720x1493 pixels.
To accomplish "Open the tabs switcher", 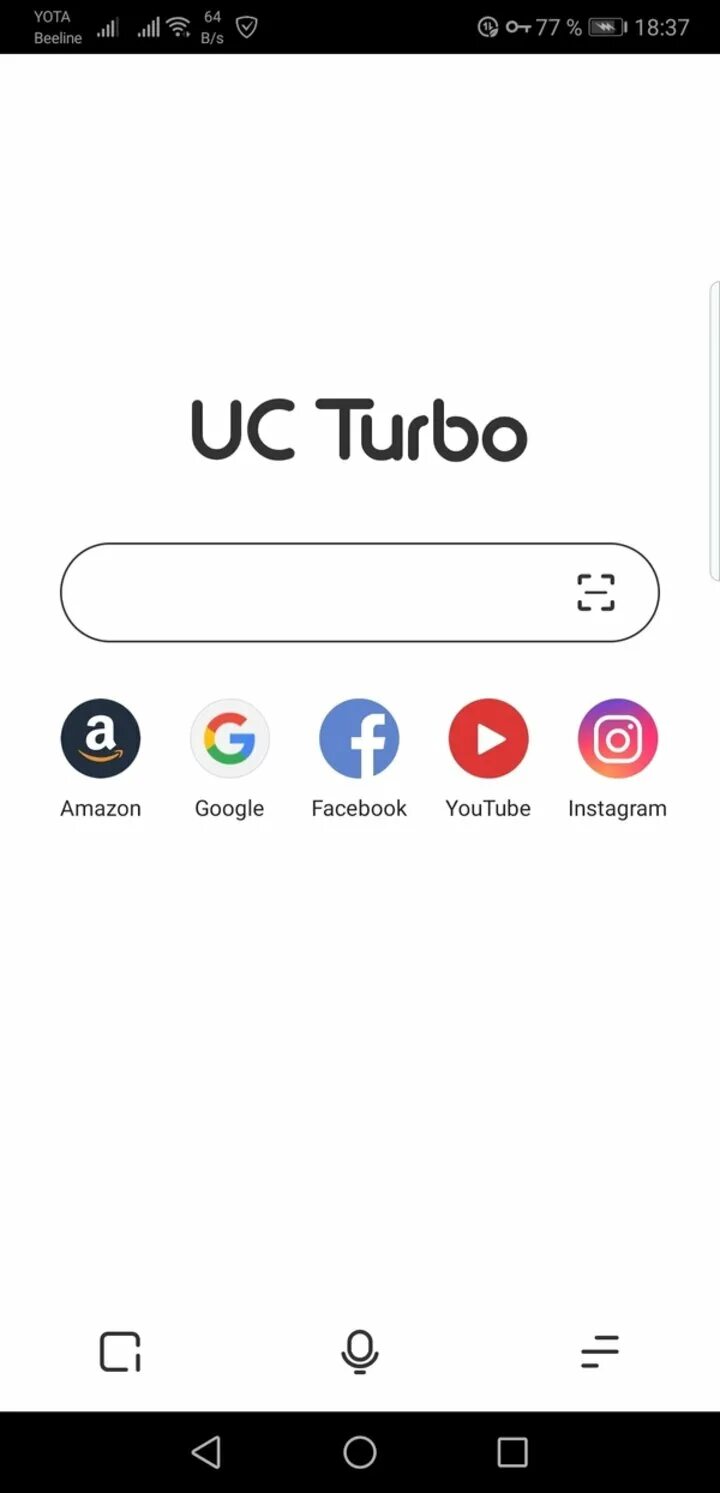I will [120, 1352].
